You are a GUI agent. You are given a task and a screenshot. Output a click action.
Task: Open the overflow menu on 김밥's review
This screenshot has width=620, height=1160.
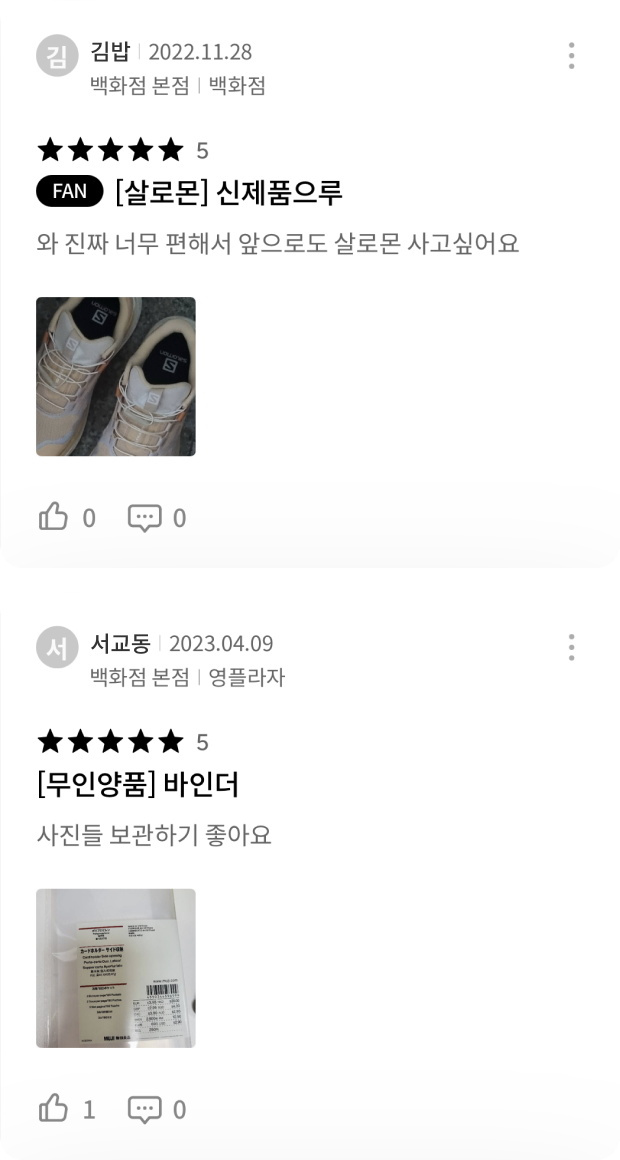click(x=571, y=55)
